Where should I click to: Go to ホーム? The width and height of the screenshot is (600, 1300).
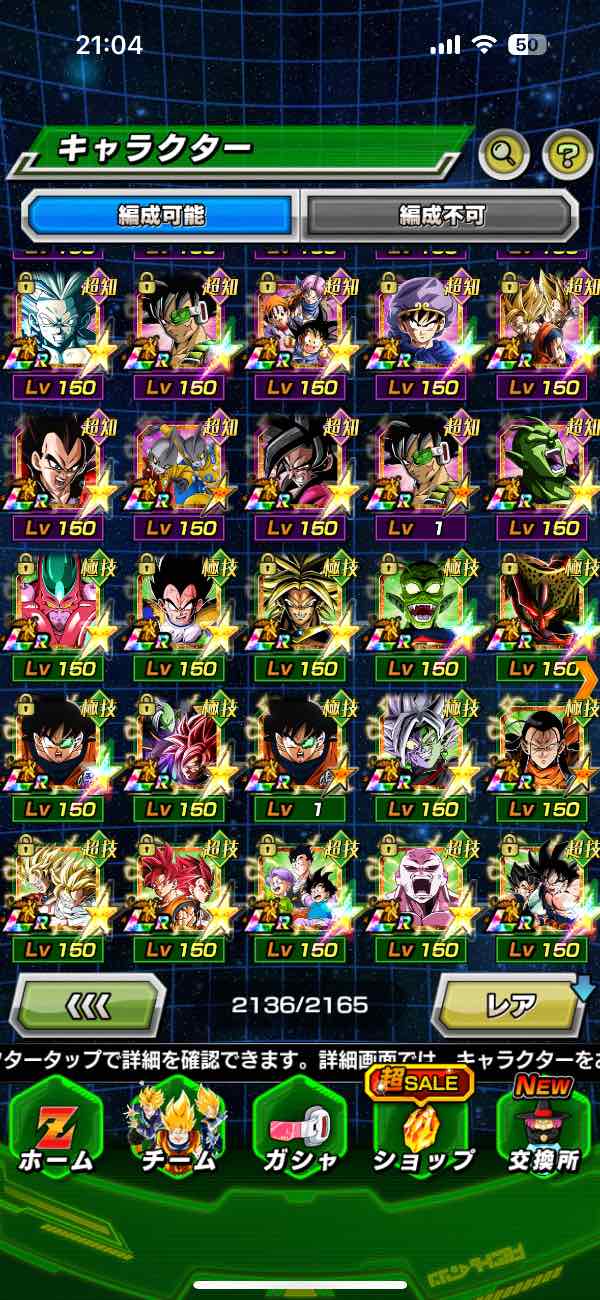pos(56,1130)
